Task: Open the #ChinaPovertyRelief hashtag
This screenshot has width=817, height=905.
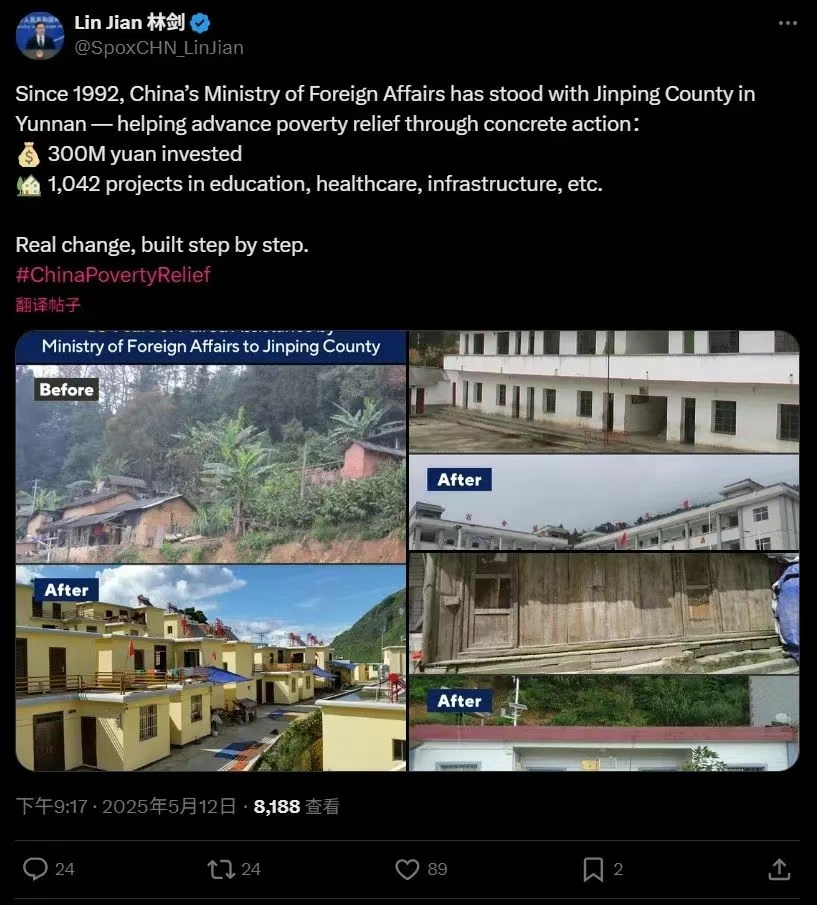Action: tap(113, 275)
